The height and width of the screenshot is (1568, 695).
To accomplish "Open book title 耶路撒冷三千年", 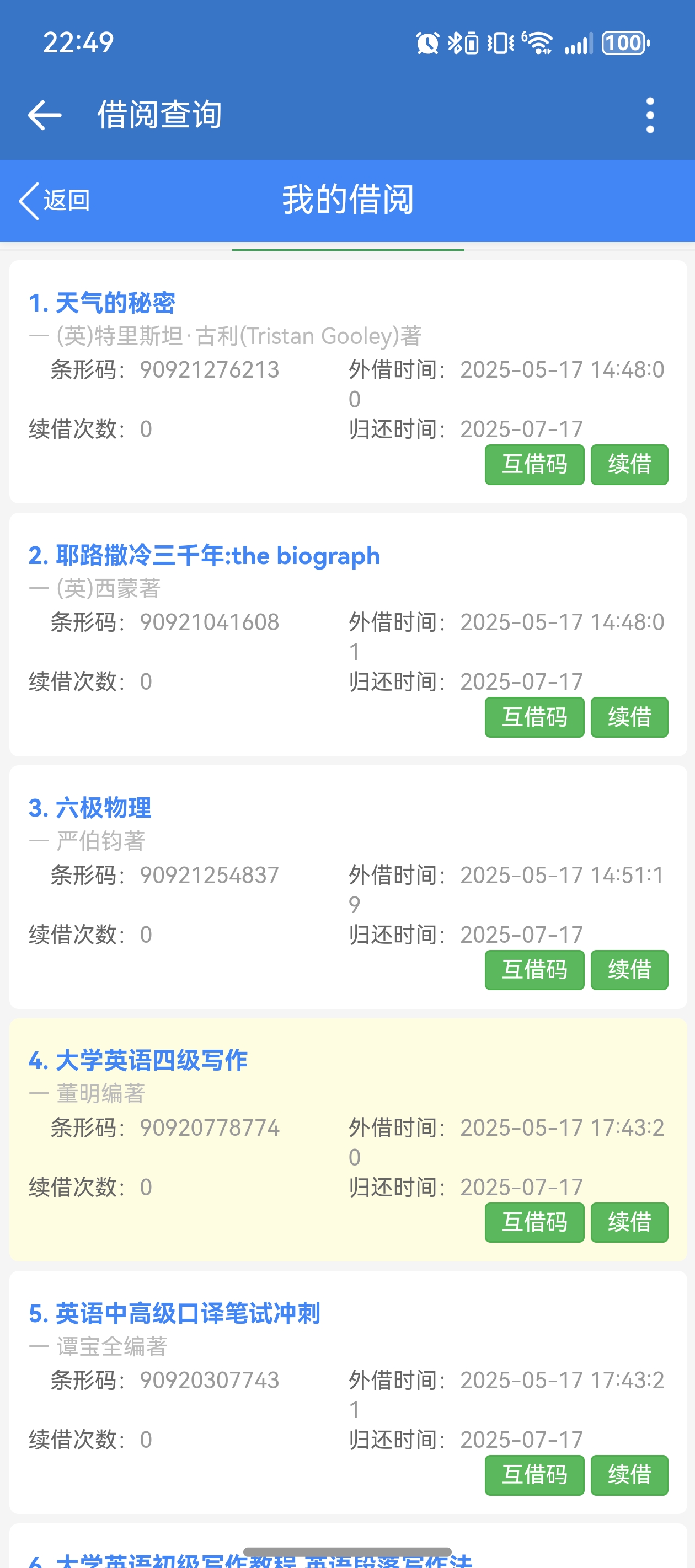I will click(204, 556).
